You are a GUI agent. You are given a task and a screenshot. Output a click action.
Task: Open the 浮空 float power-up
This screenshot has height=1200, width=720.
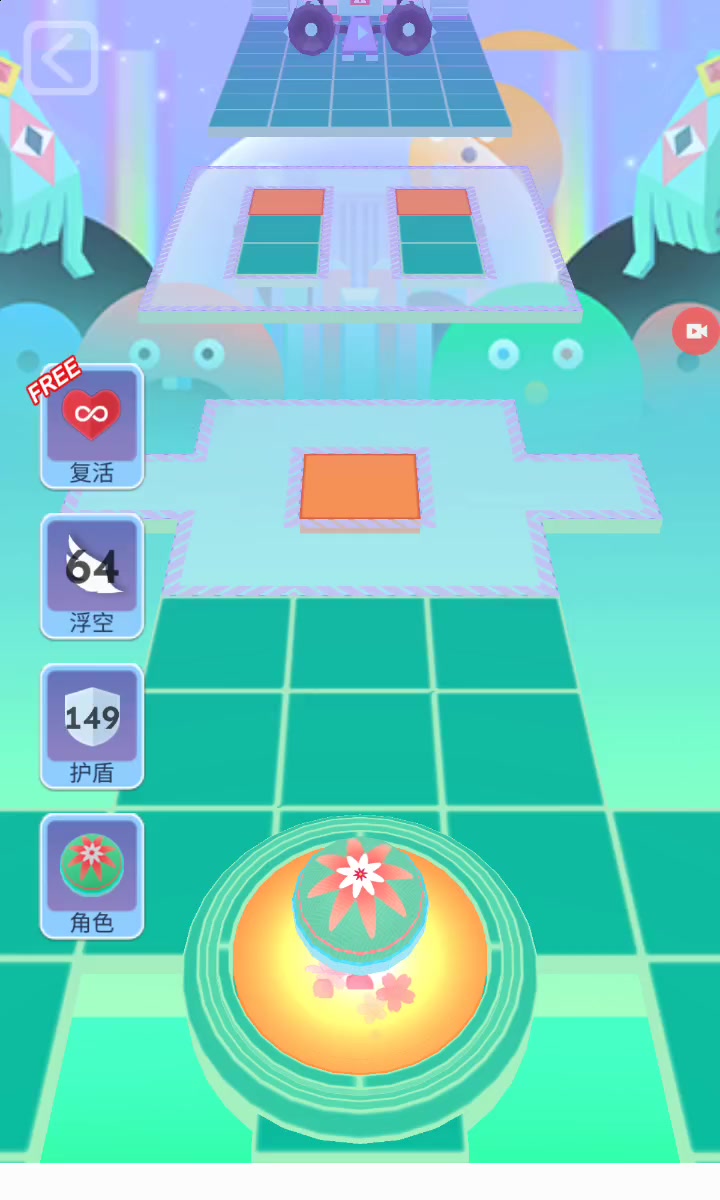pos(92,577)
